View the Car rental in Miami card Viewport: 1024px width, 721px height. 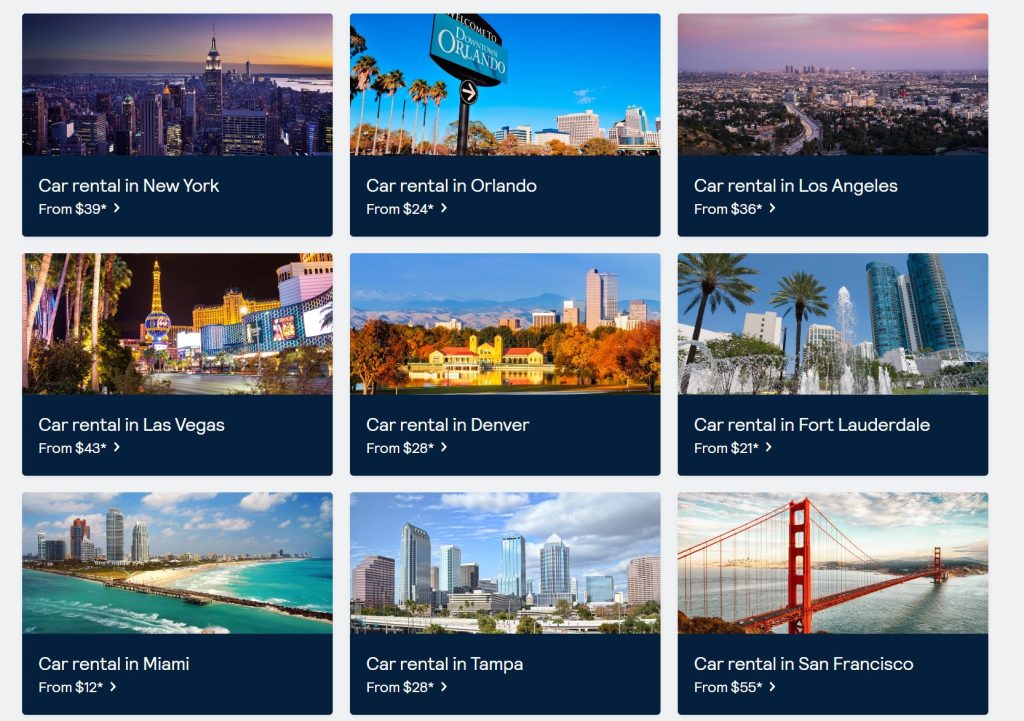point(177,603)
